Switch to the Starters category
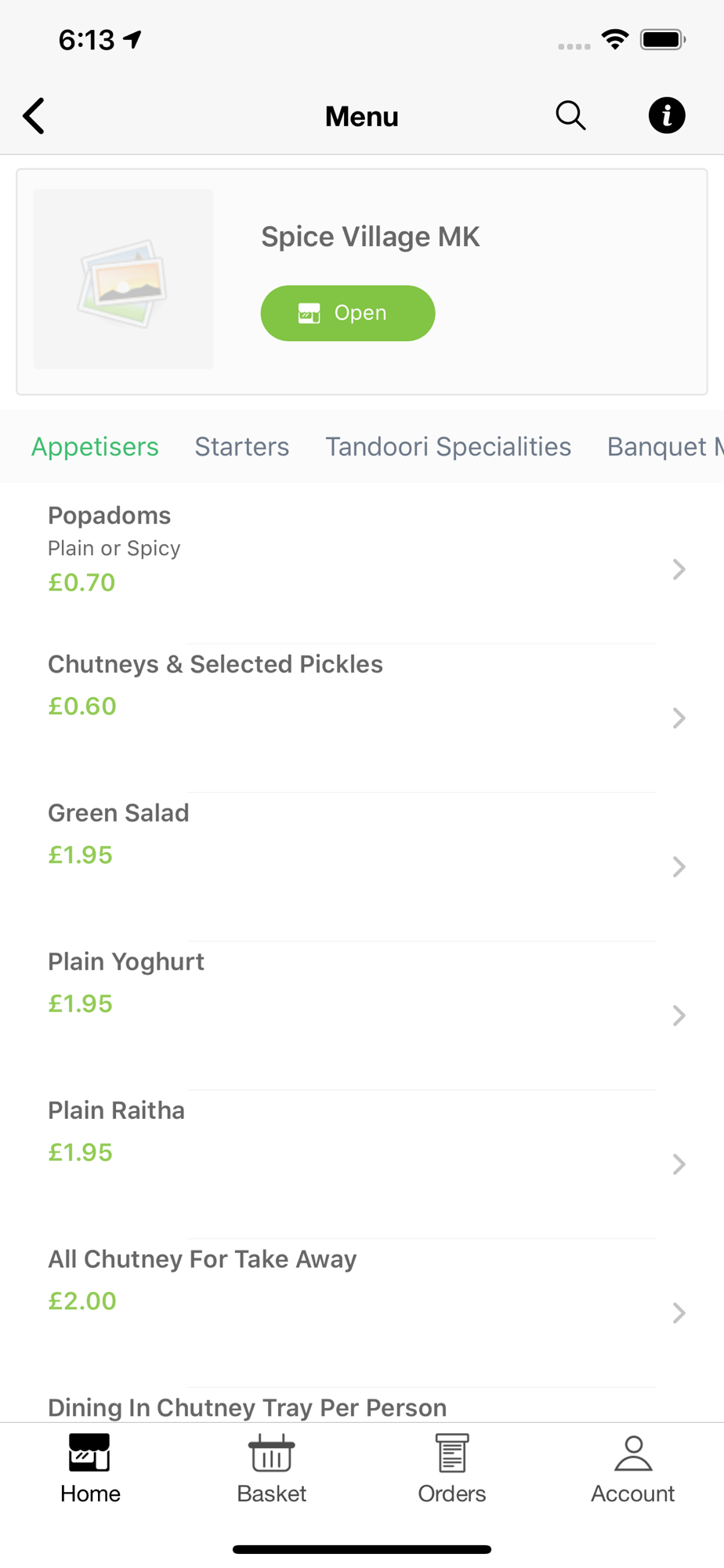Screen dimensions: 724x1568 point(242,446)
